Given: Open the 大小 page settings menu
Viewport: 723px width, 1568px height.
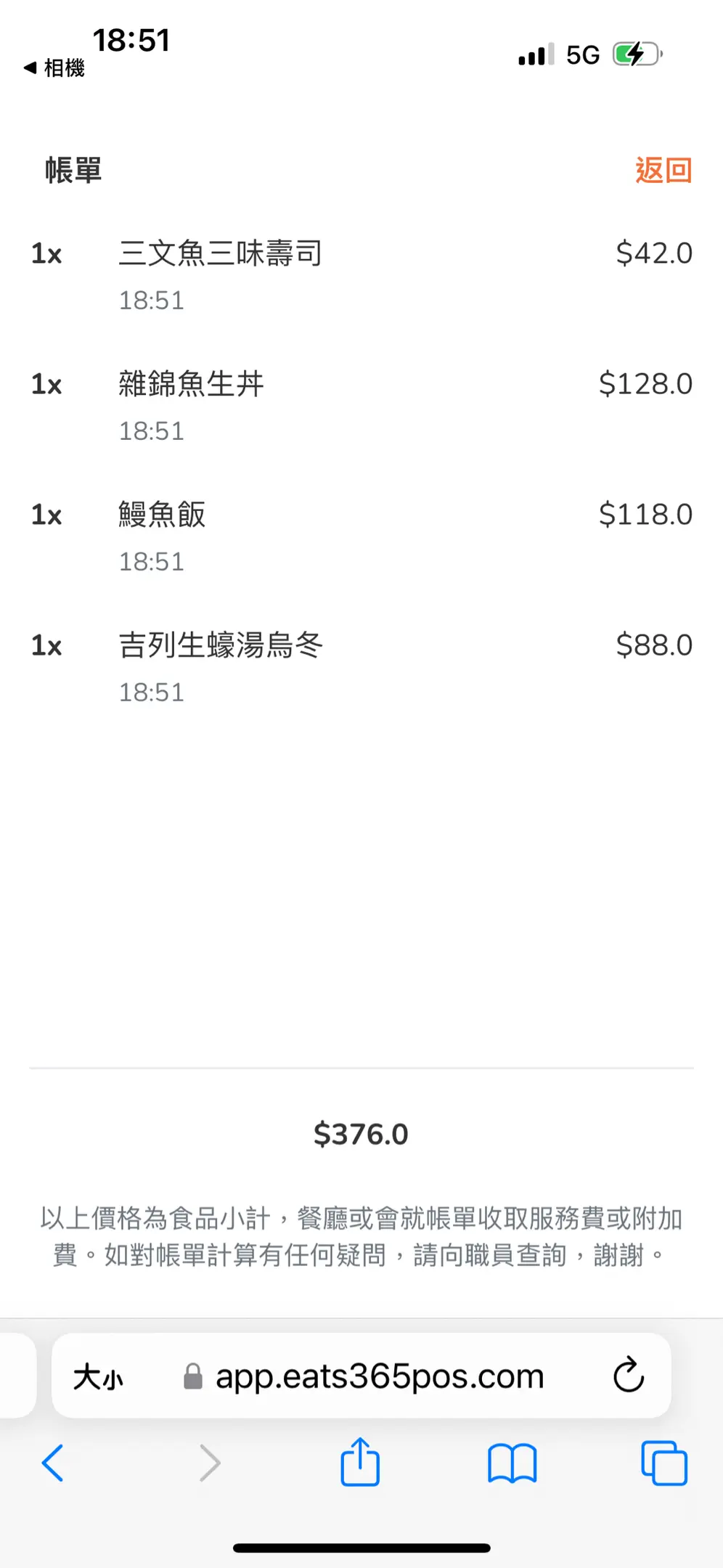Looking at the screenshot, I should point(99,1376).
